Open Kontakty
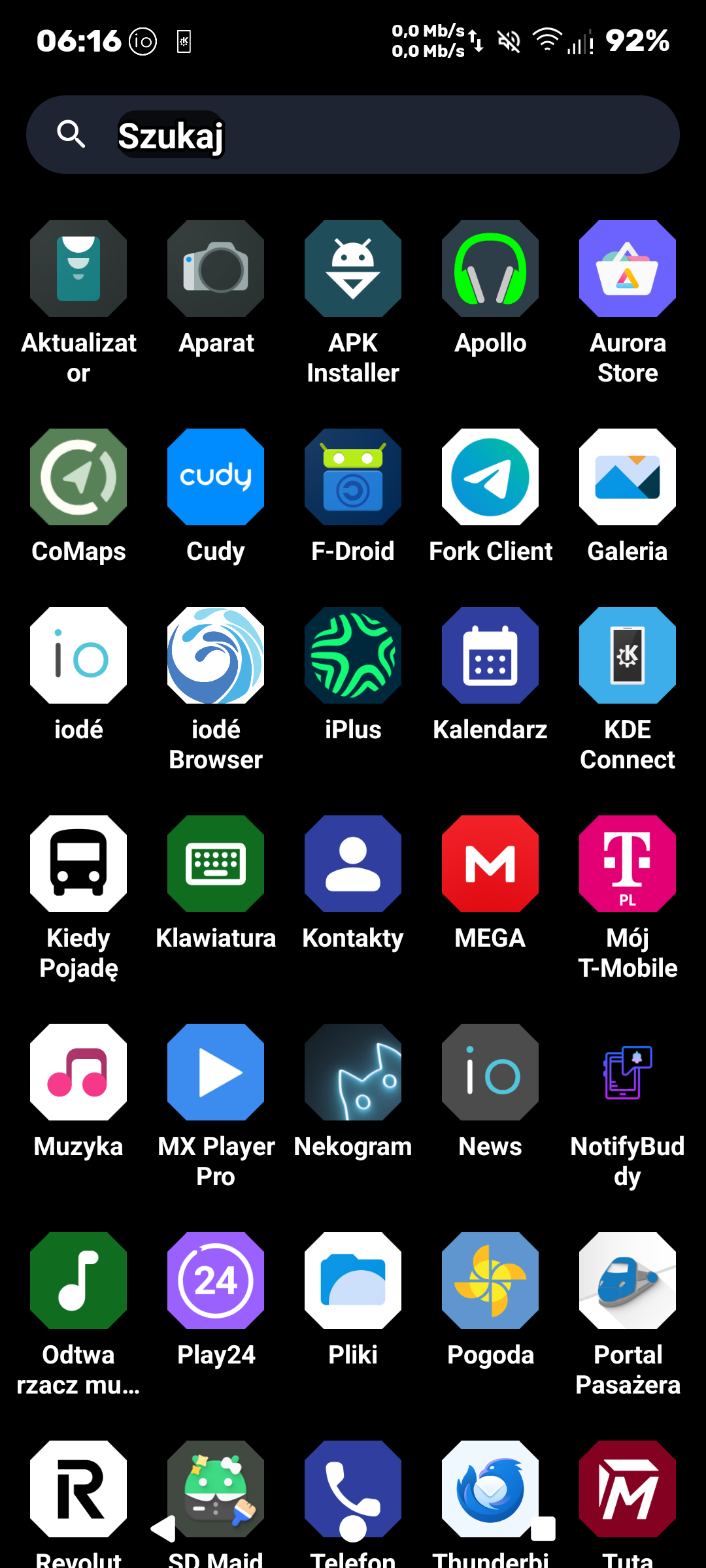 (x=353, y=864)
